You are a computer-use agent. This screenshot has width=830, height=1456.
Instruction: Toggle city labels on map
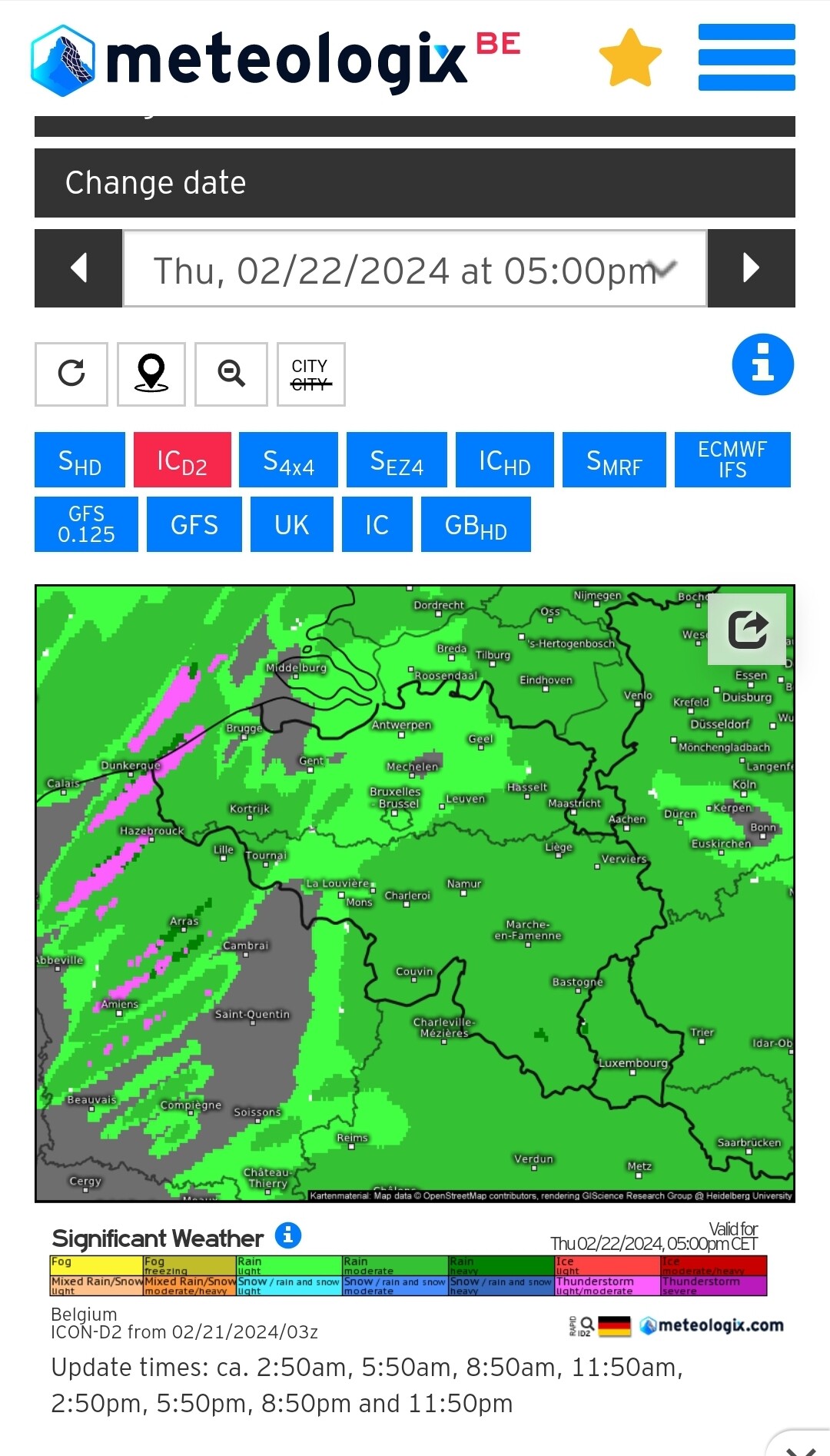pyautogui.click(x=310, y=374)
